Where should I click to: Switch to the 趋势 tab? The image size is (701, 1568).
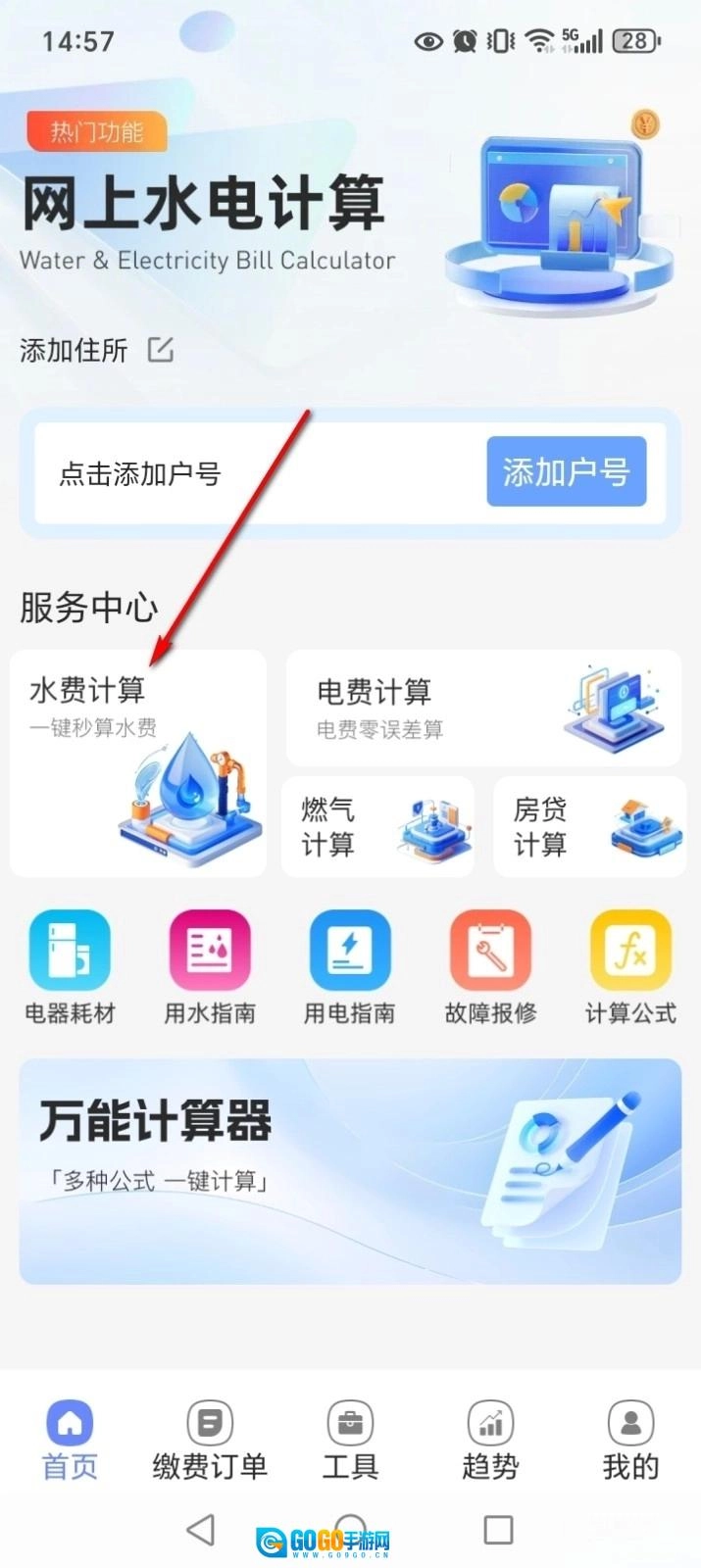[x=490, y=1441]
